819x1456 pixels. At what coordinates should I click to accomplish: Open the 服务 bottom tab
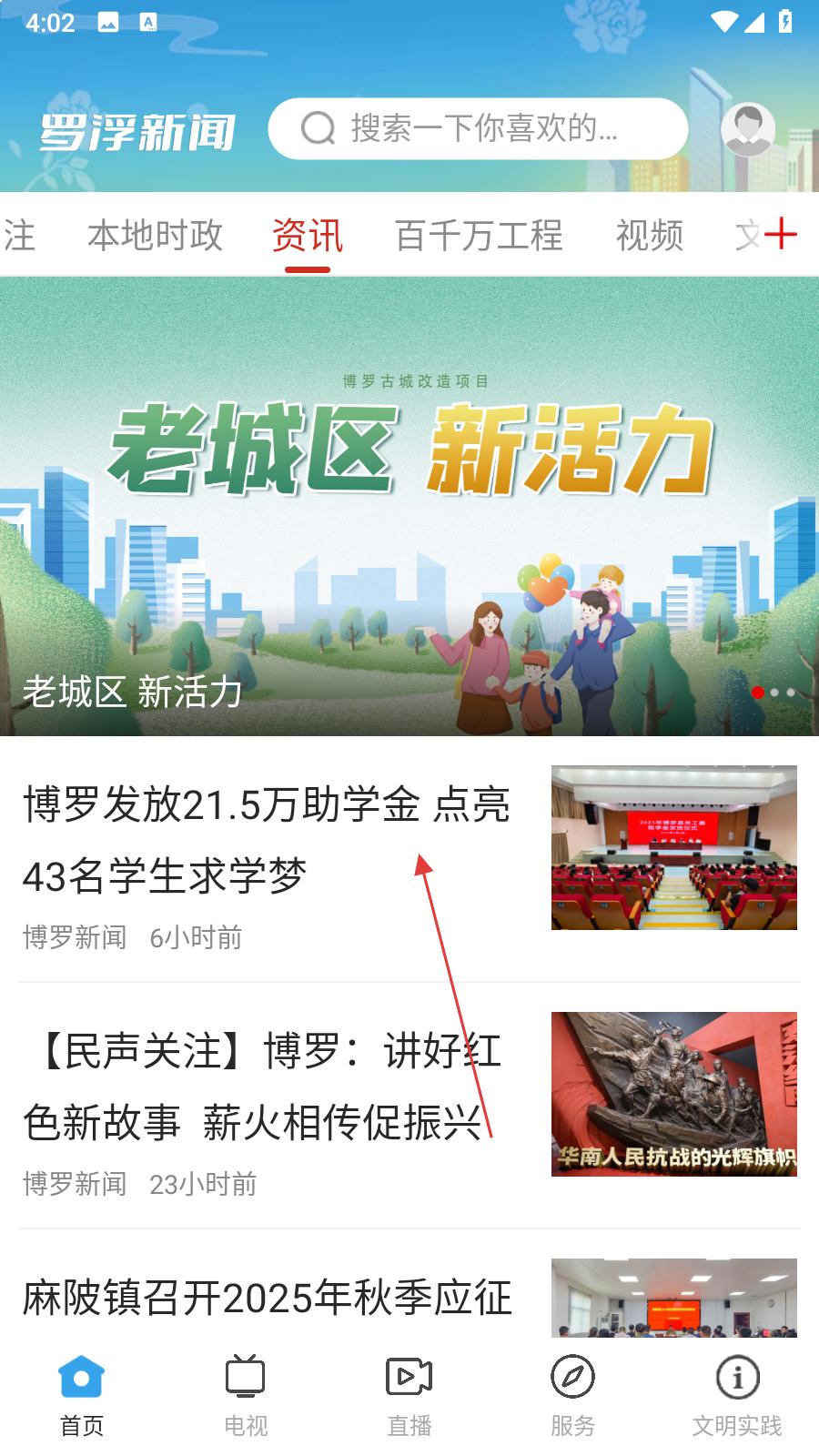572,1397
